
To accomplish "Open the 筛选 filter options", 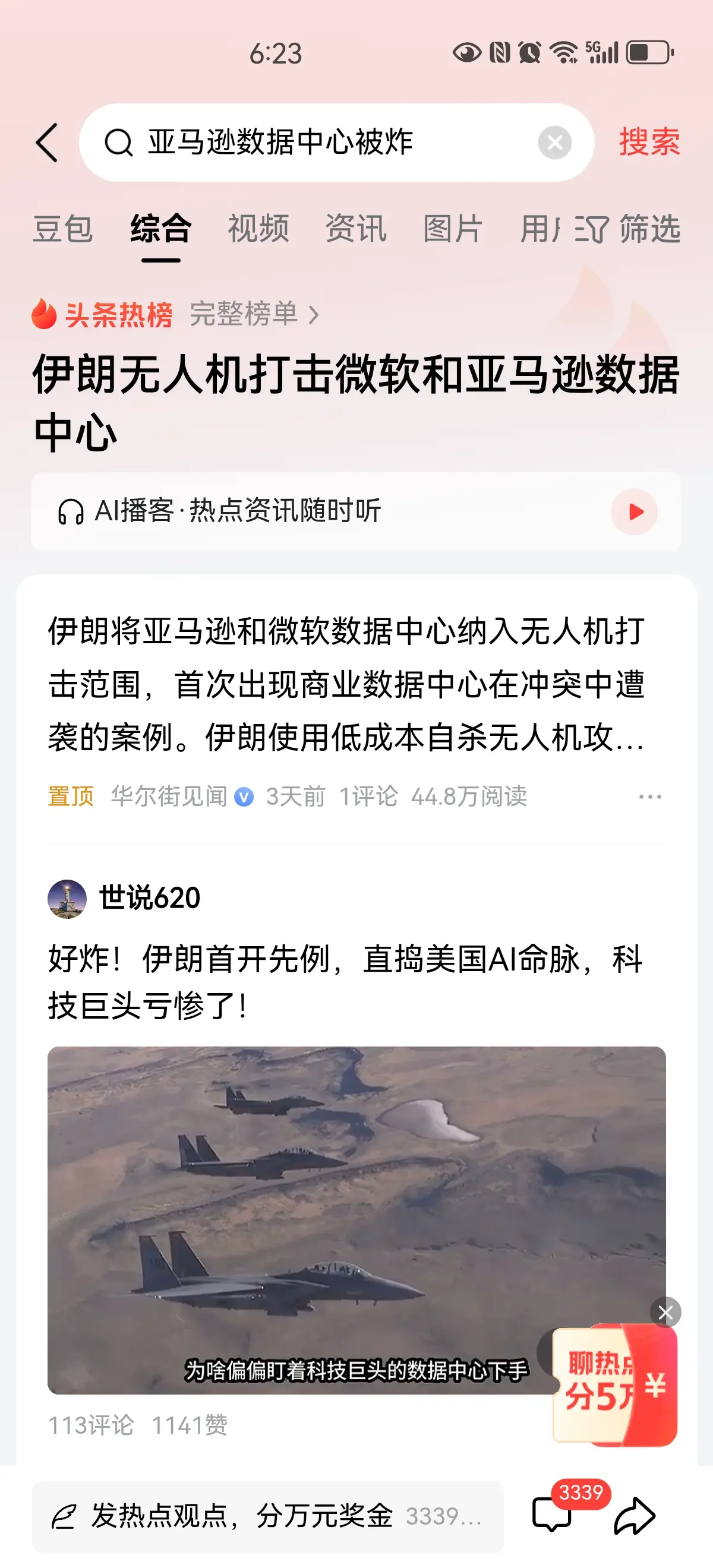I will 628,229.
